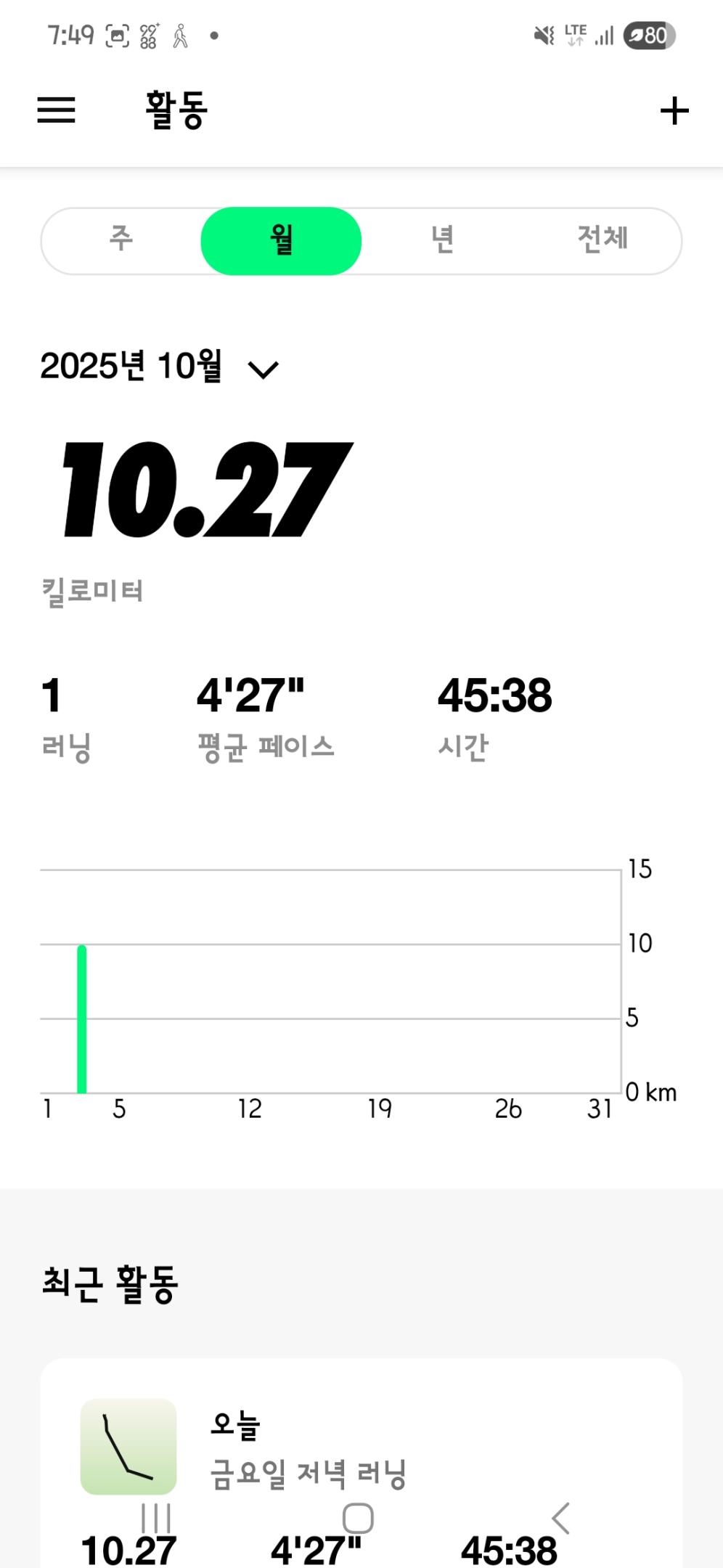Switch to the 년 (year) tab
This screenshot has height=1568, width=723.
coord(442,240)
